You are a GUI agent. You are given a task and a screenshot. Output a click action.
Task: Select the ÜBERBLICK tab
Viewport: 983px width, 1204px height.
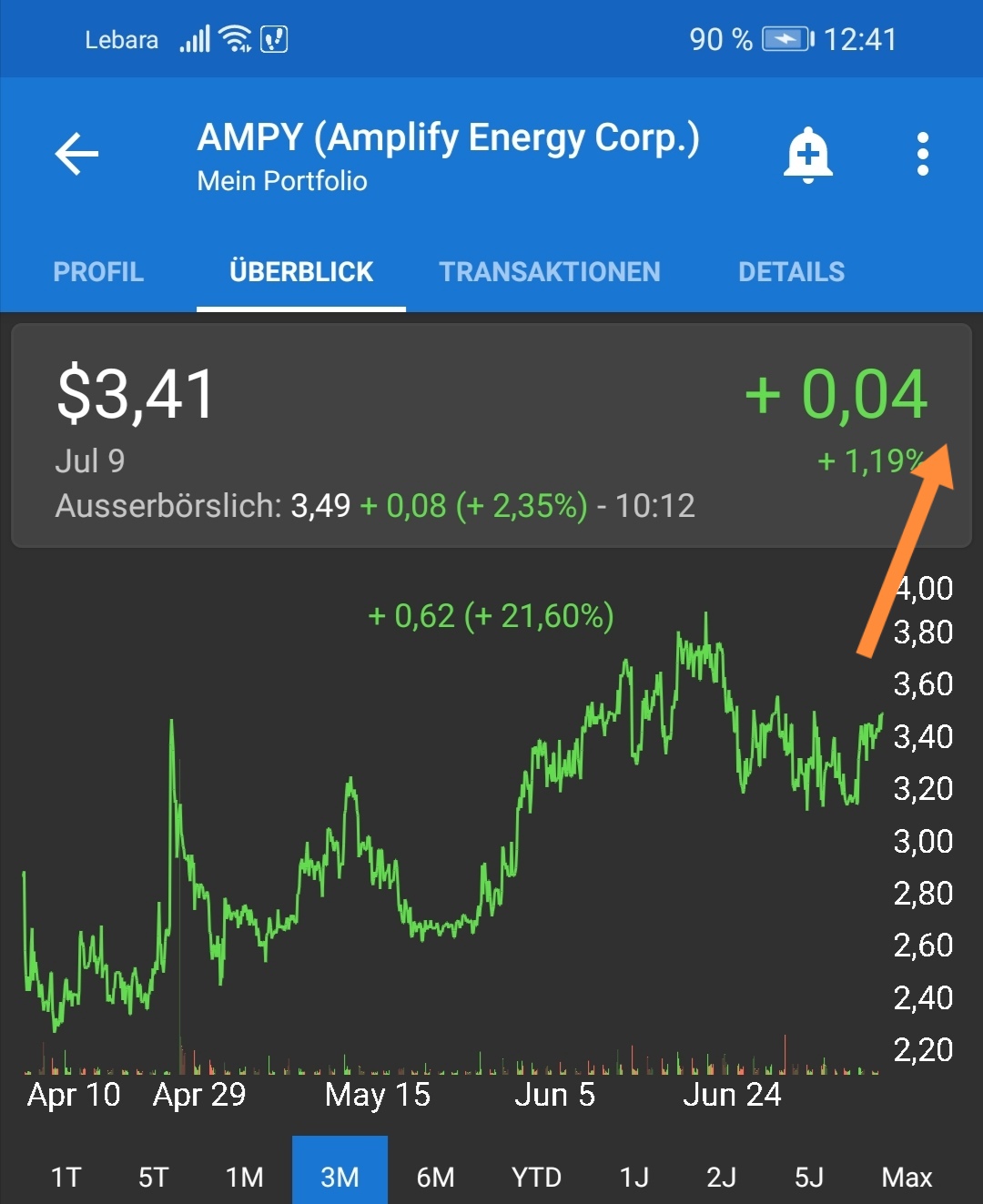pyautogui.click(x=301, y=272)
